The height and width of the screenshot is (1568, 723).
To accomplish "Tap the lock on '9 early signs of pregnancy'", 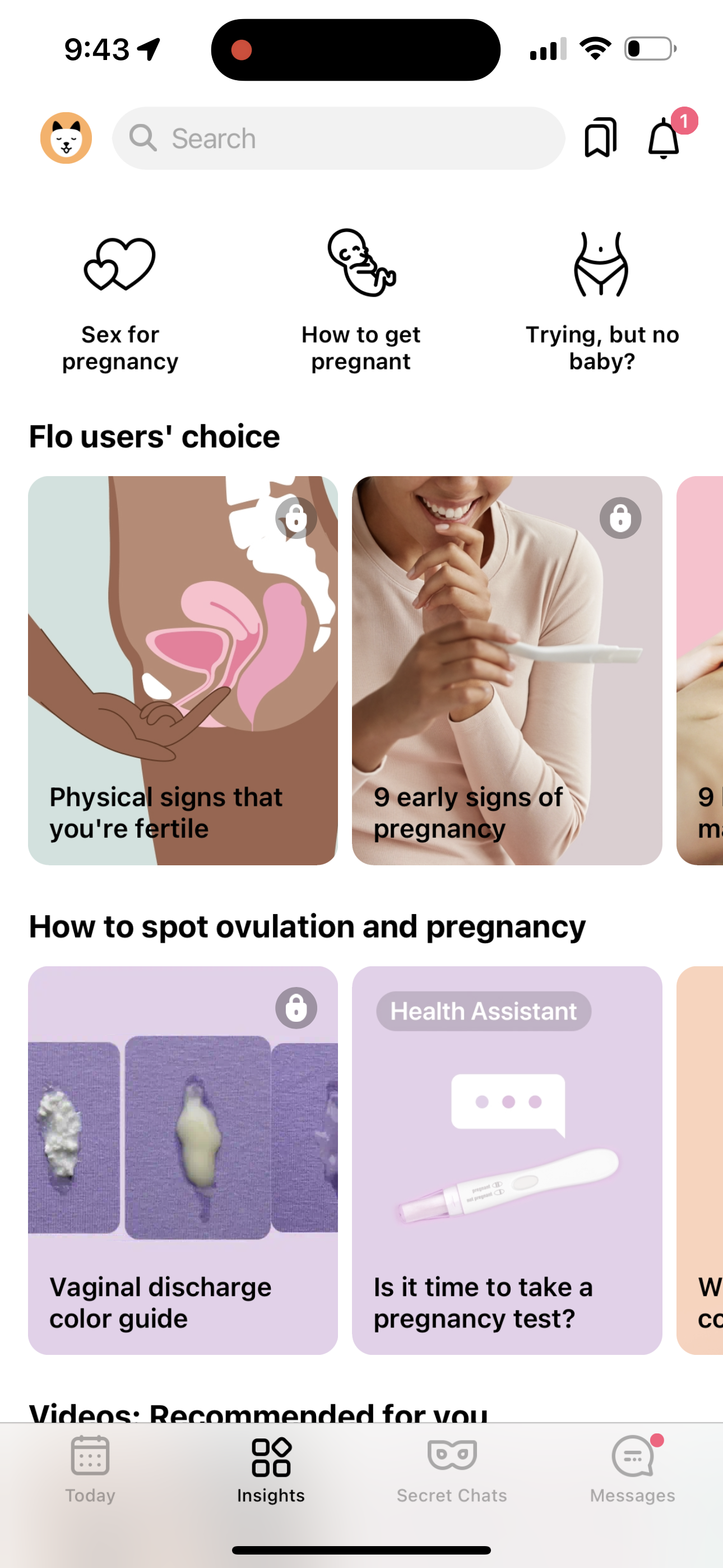I will point(621,518).
